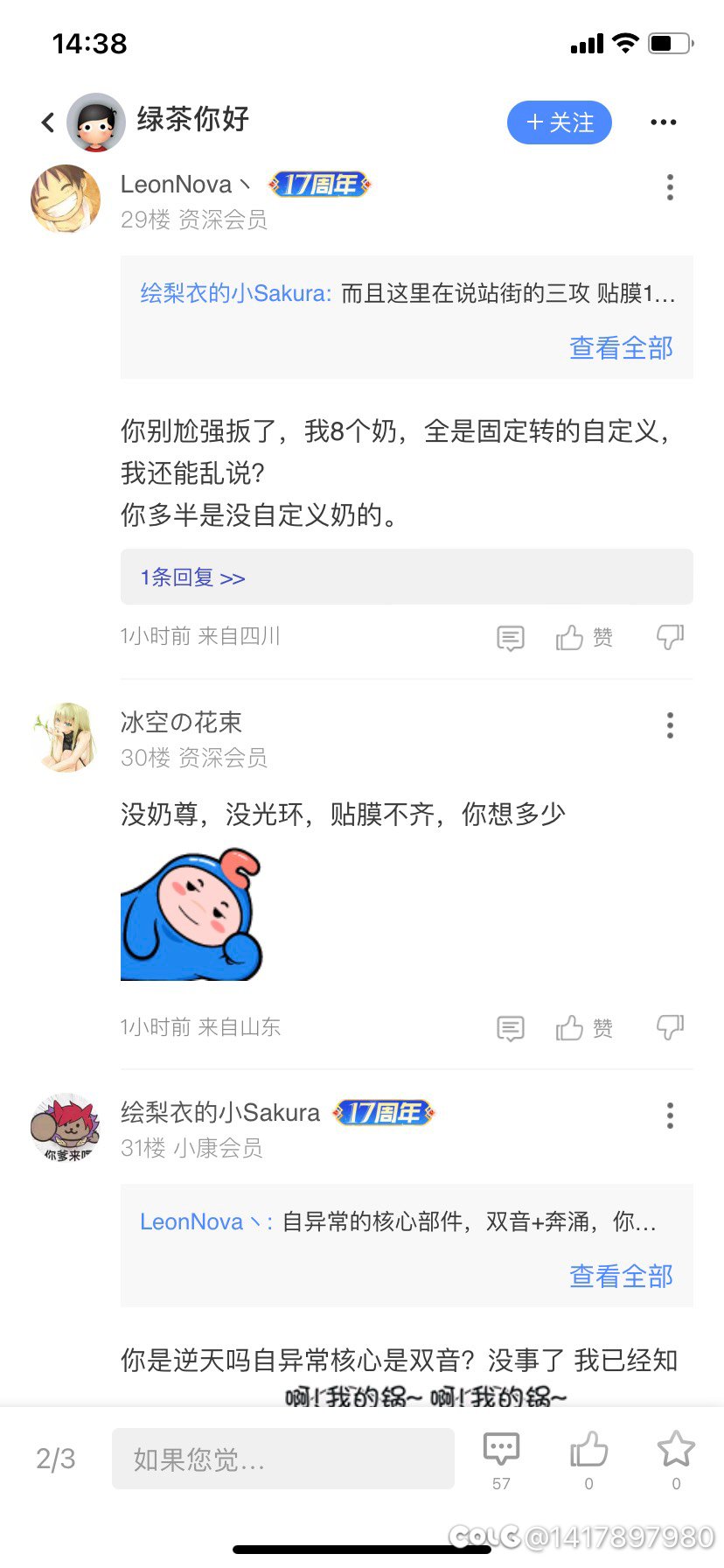Tap the reply input field at bottom
Image resolution: width=724 pixels, height=1568 pixels.
tap(283, 1459)
